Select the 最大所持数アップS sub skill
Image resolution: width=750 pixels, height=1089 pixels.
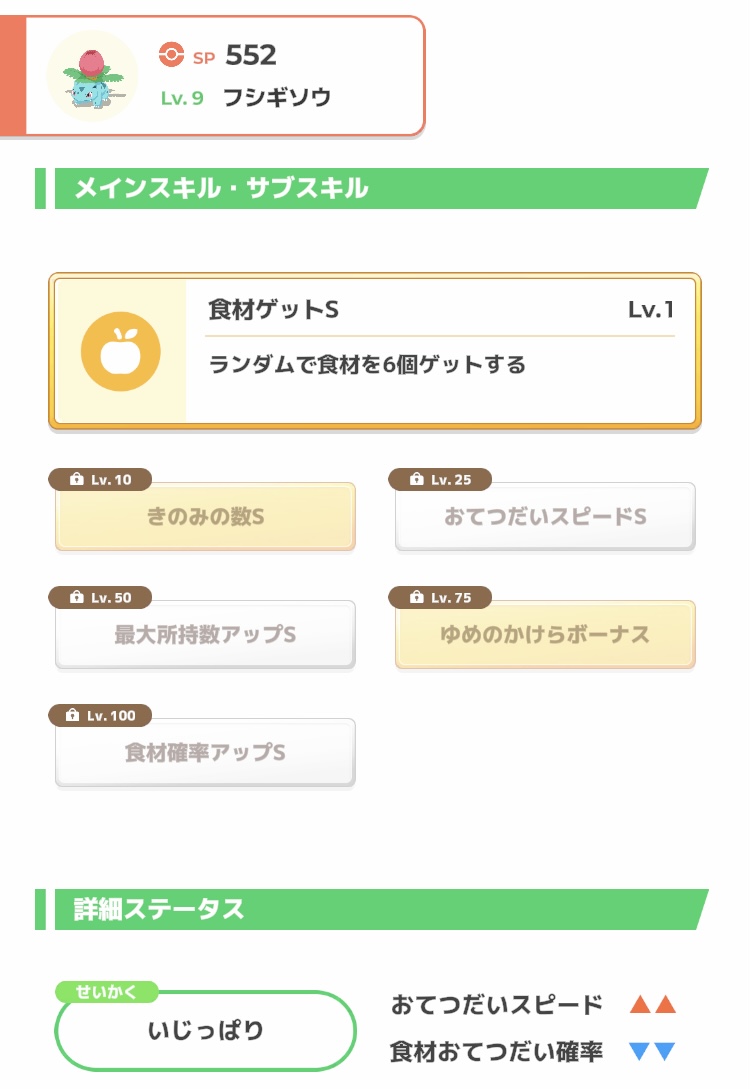pos(206,635)
